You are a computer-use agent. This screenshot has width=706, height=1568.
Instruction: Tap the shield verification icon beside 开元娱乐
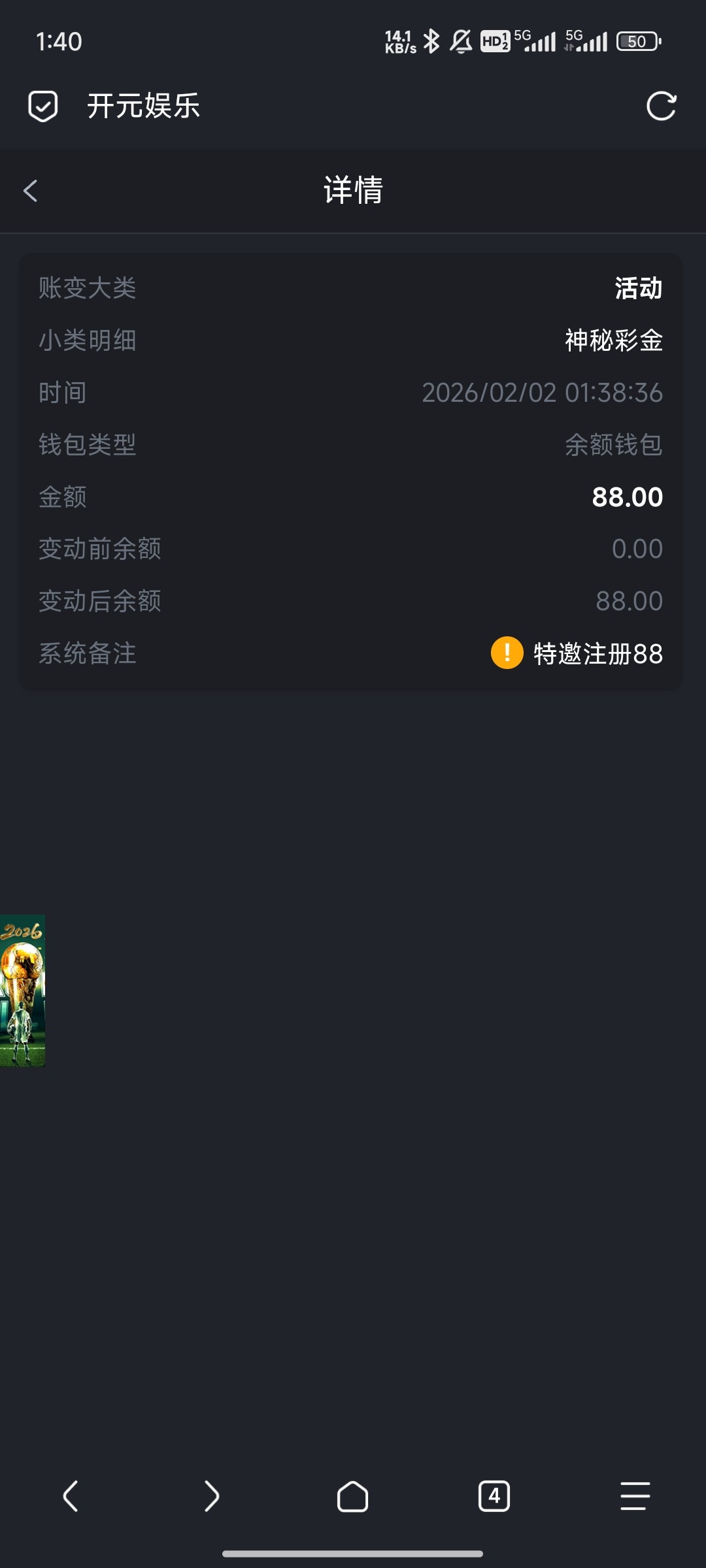click(42, 106)
